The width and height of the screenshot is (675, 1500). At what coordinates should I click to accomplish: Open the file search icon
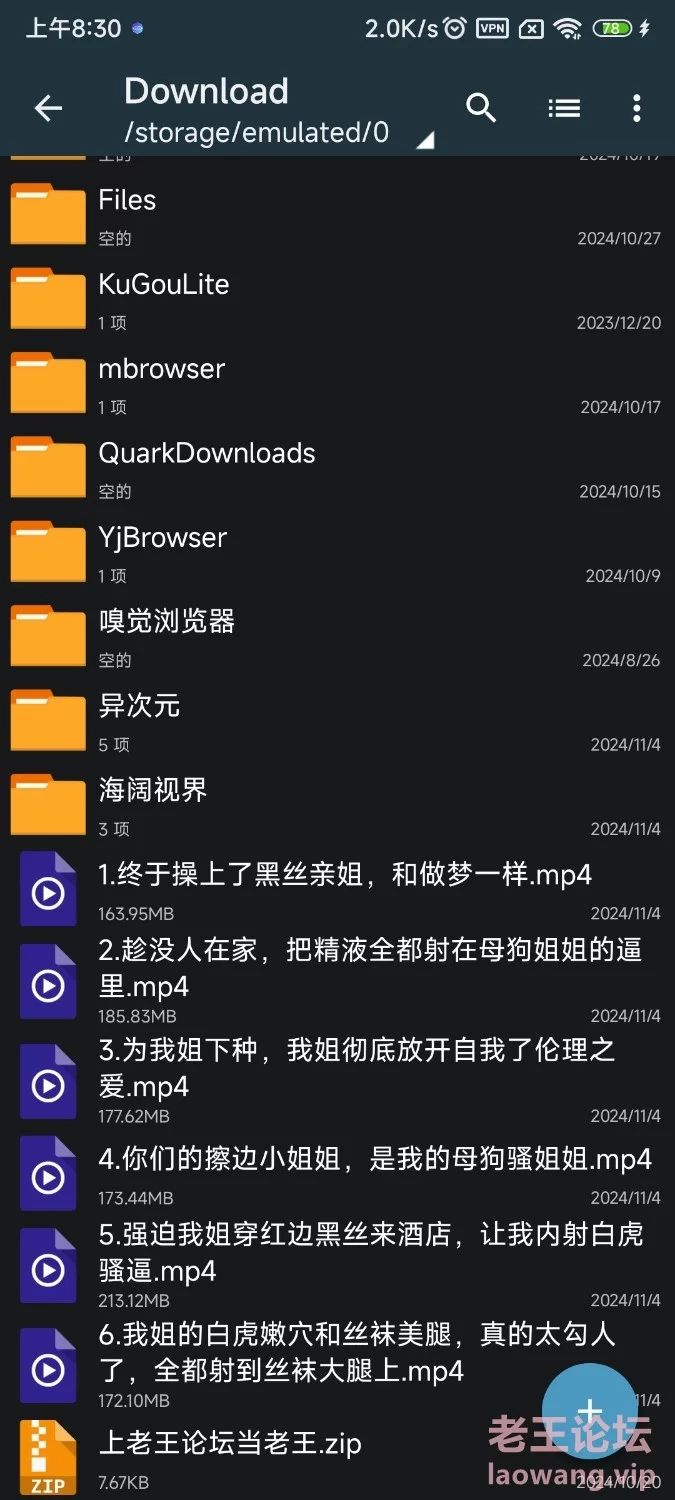tap(481, 108)
